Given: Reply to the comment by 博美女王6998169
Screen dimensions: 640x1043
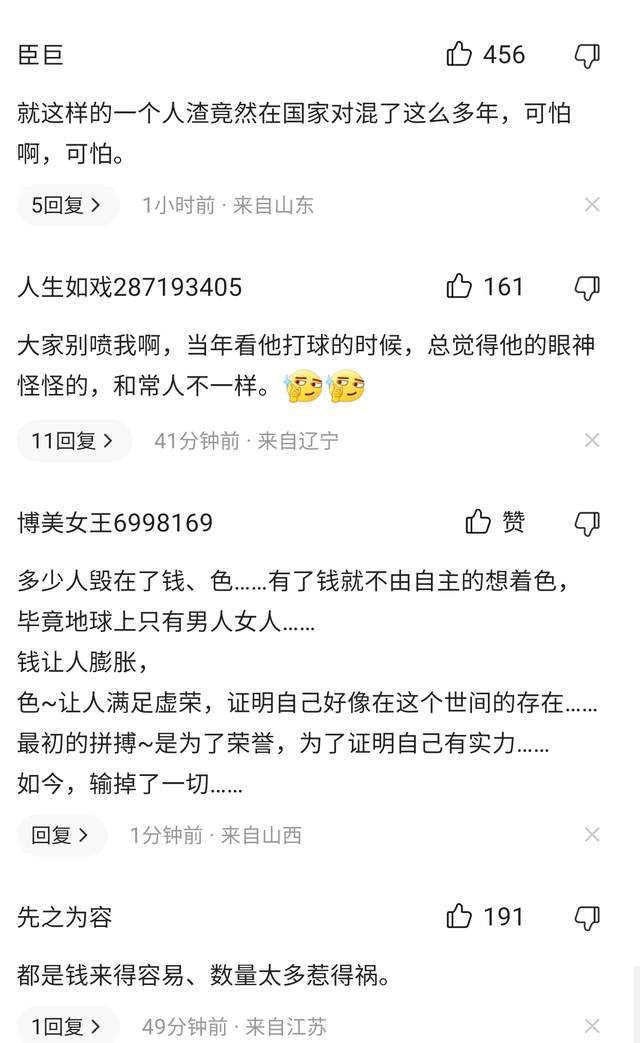Looking at the screenshot, I should (x=60, y=834).
